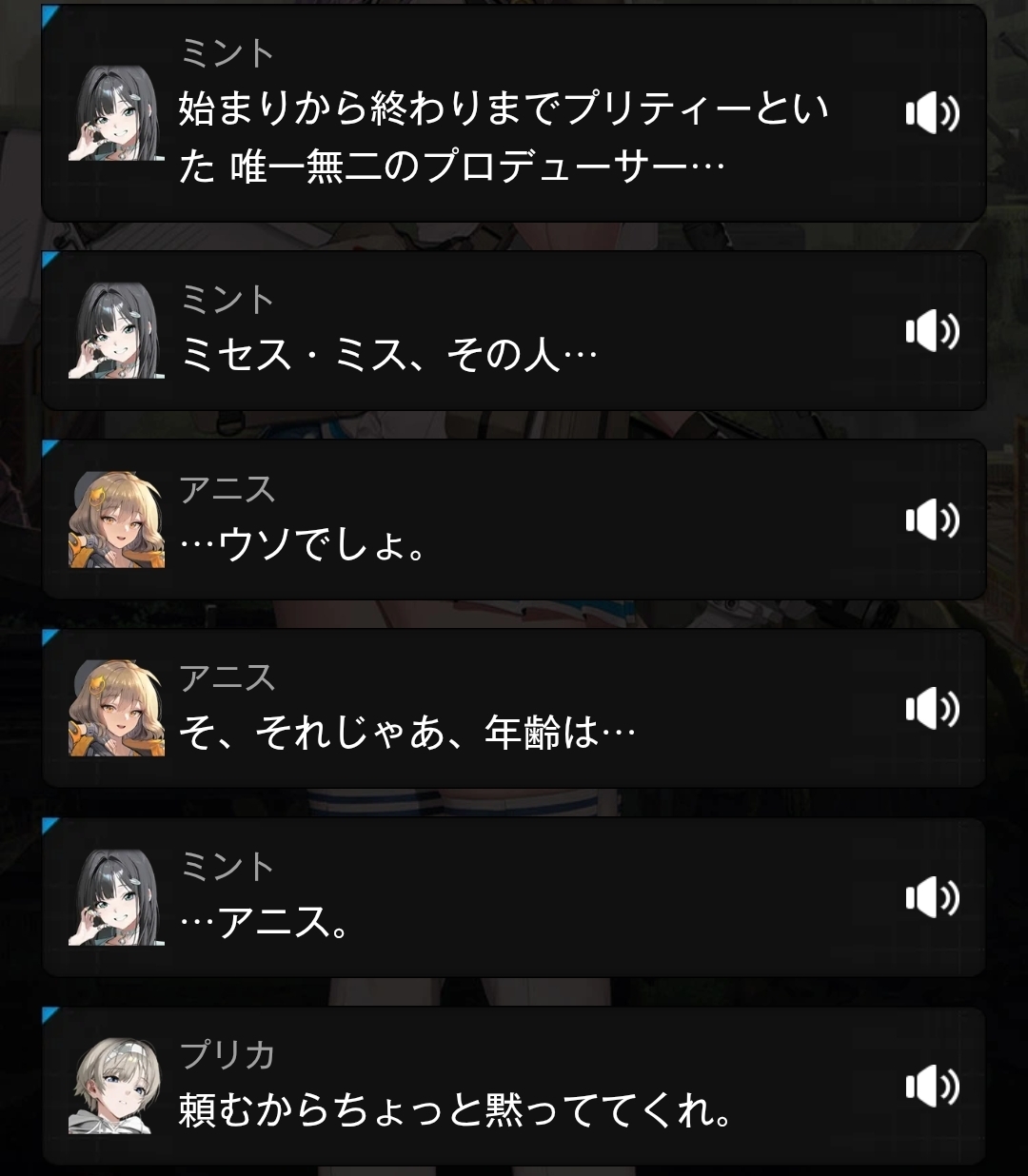Replay プリカ's voice line 頼むからちょっと黙っててくれ。

pyautogui.click(x=931, y=1087)
